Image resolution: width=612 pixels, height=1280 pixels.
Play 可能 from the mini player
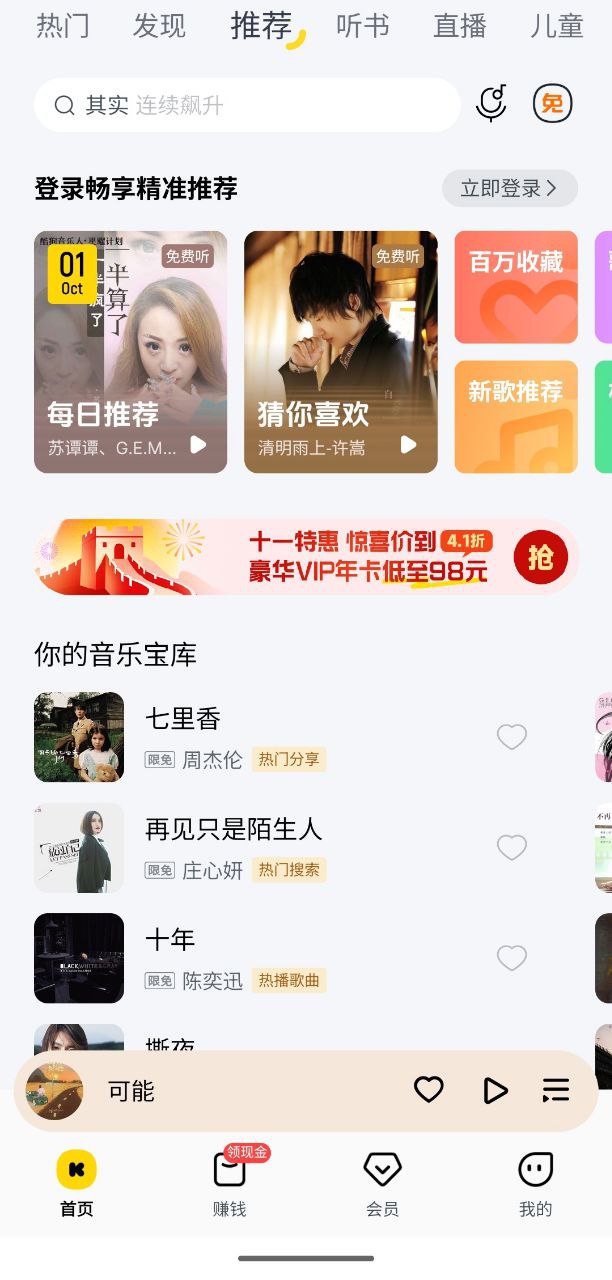[495, 1090]
